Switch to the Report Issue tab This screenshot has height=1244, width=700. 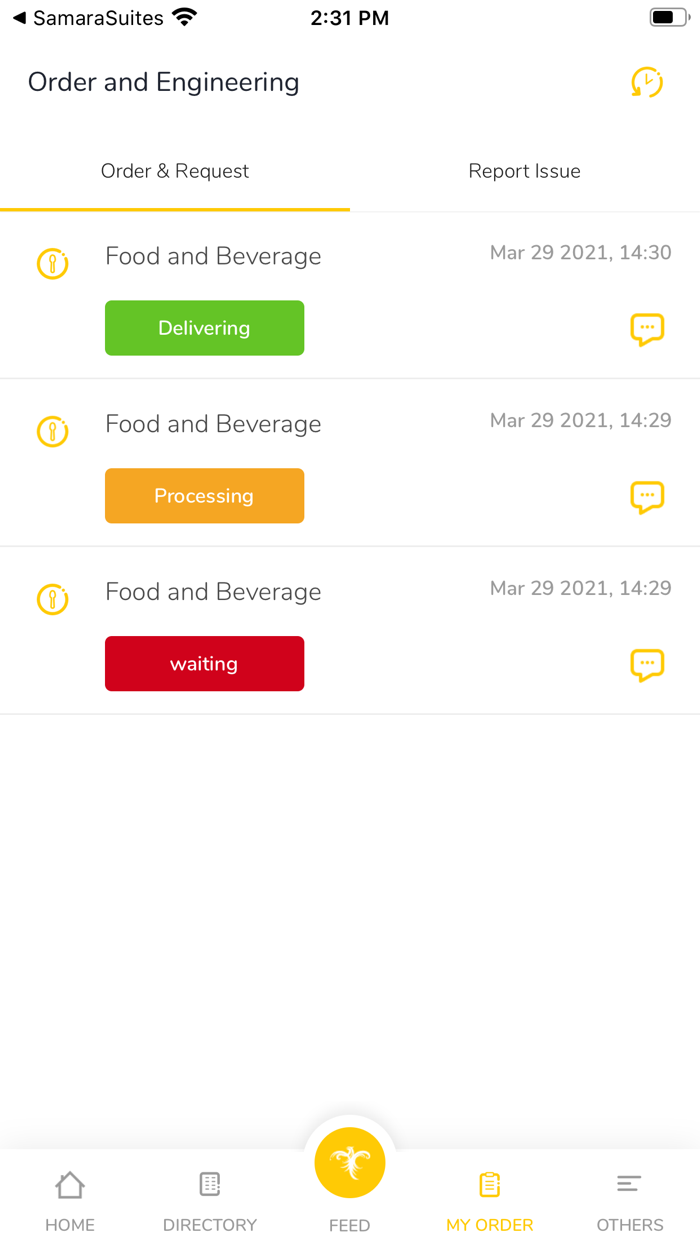coord(524,171)
